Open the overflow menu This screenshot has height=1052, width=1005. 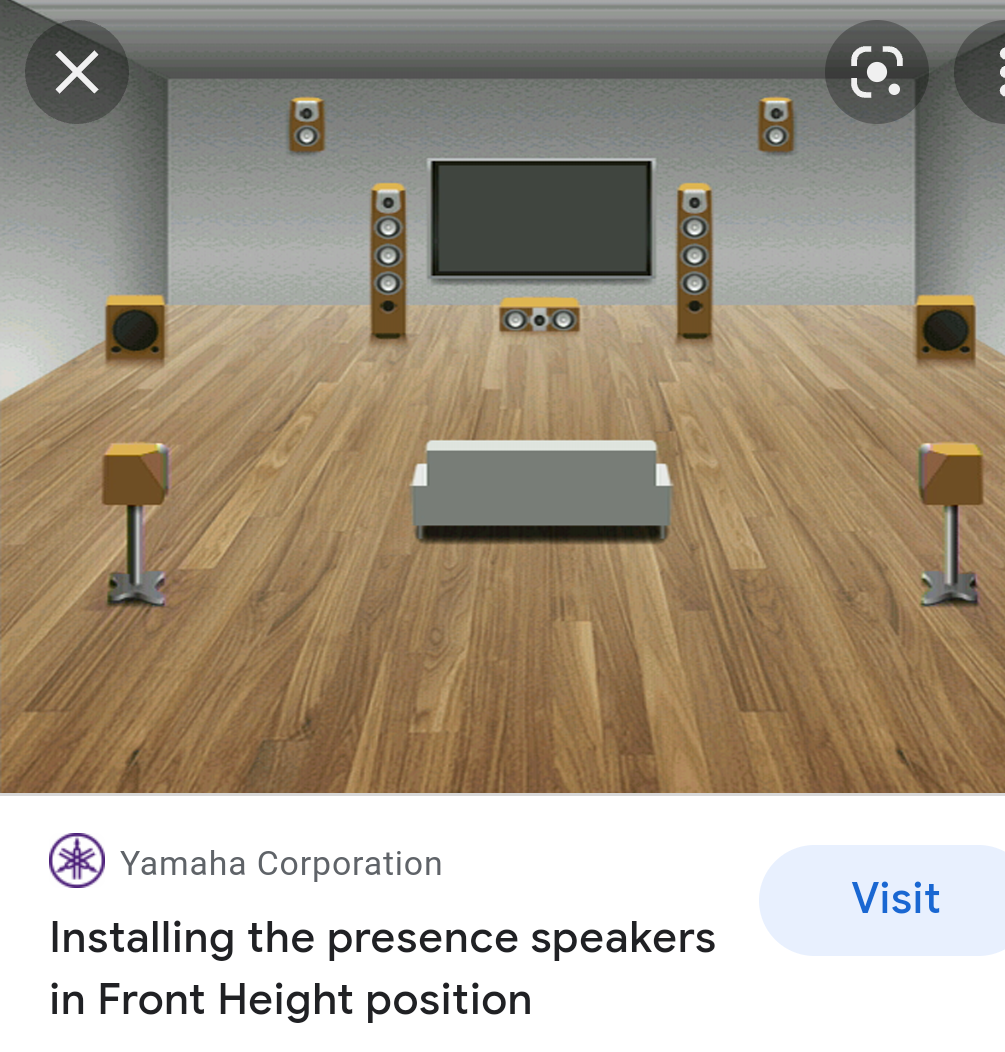click(x=990, y=72)
